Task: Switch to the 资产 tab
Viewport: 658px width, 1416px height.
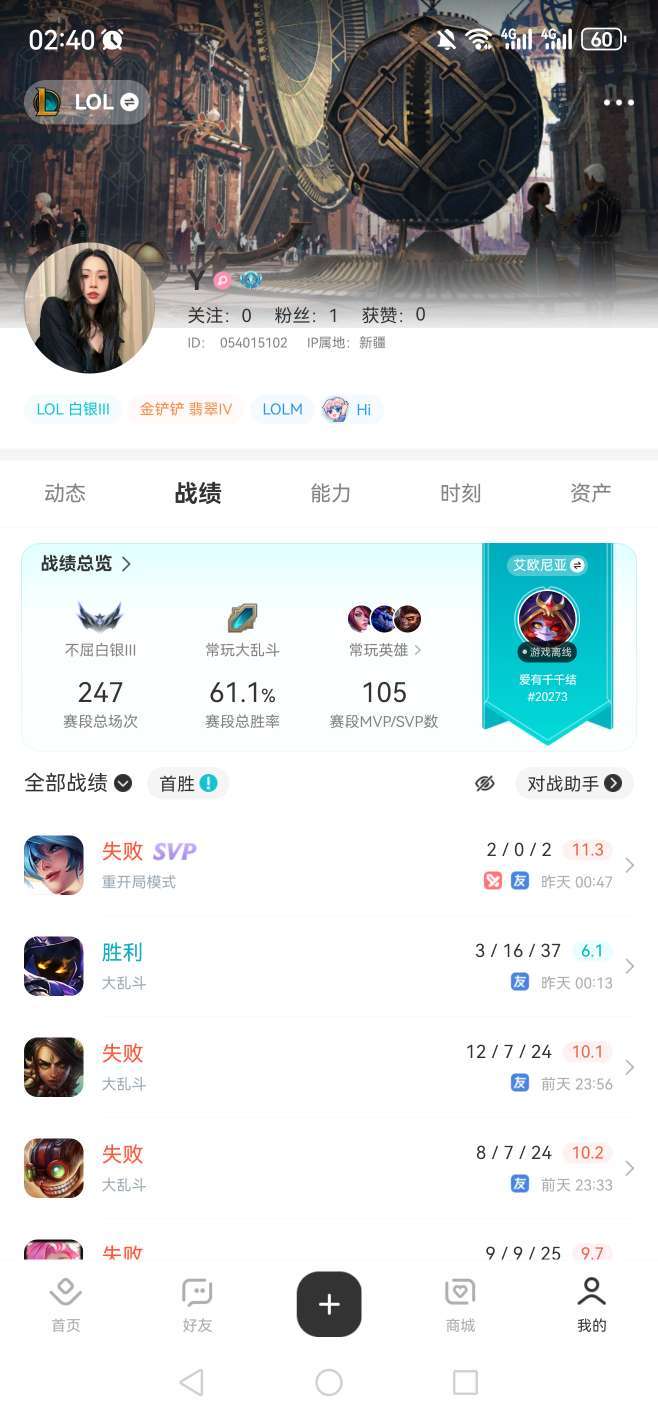Action: [x=590, y=493]
